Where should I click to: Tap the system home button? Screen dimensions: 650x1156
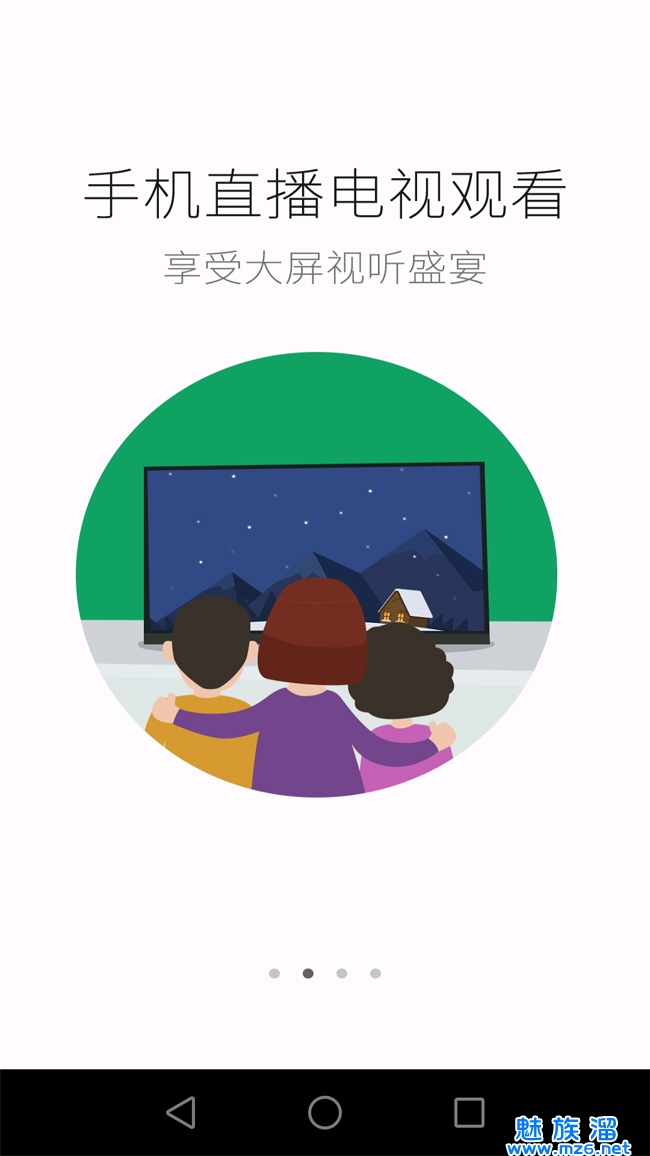325,1112
